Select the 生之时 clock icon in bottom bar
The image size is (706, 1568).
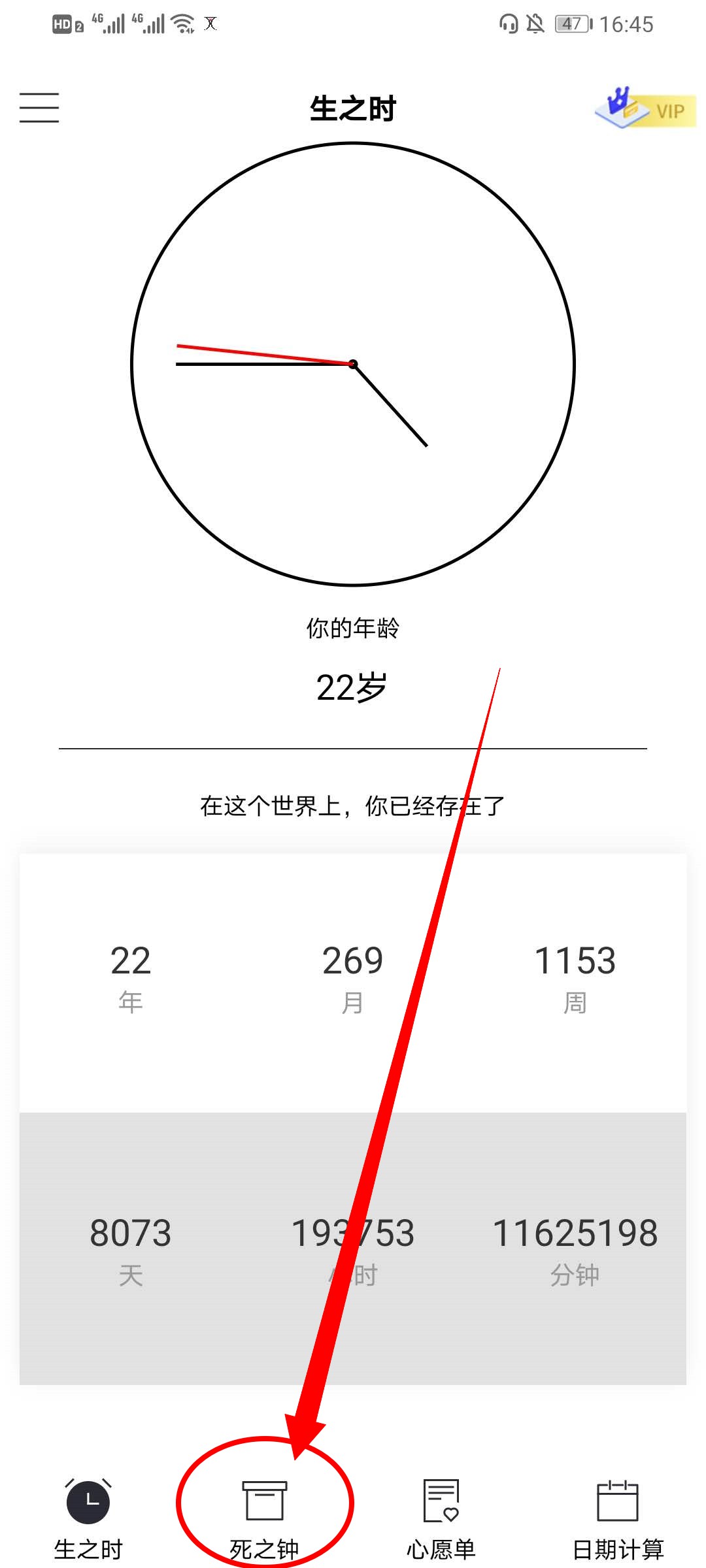(88, 1496)
